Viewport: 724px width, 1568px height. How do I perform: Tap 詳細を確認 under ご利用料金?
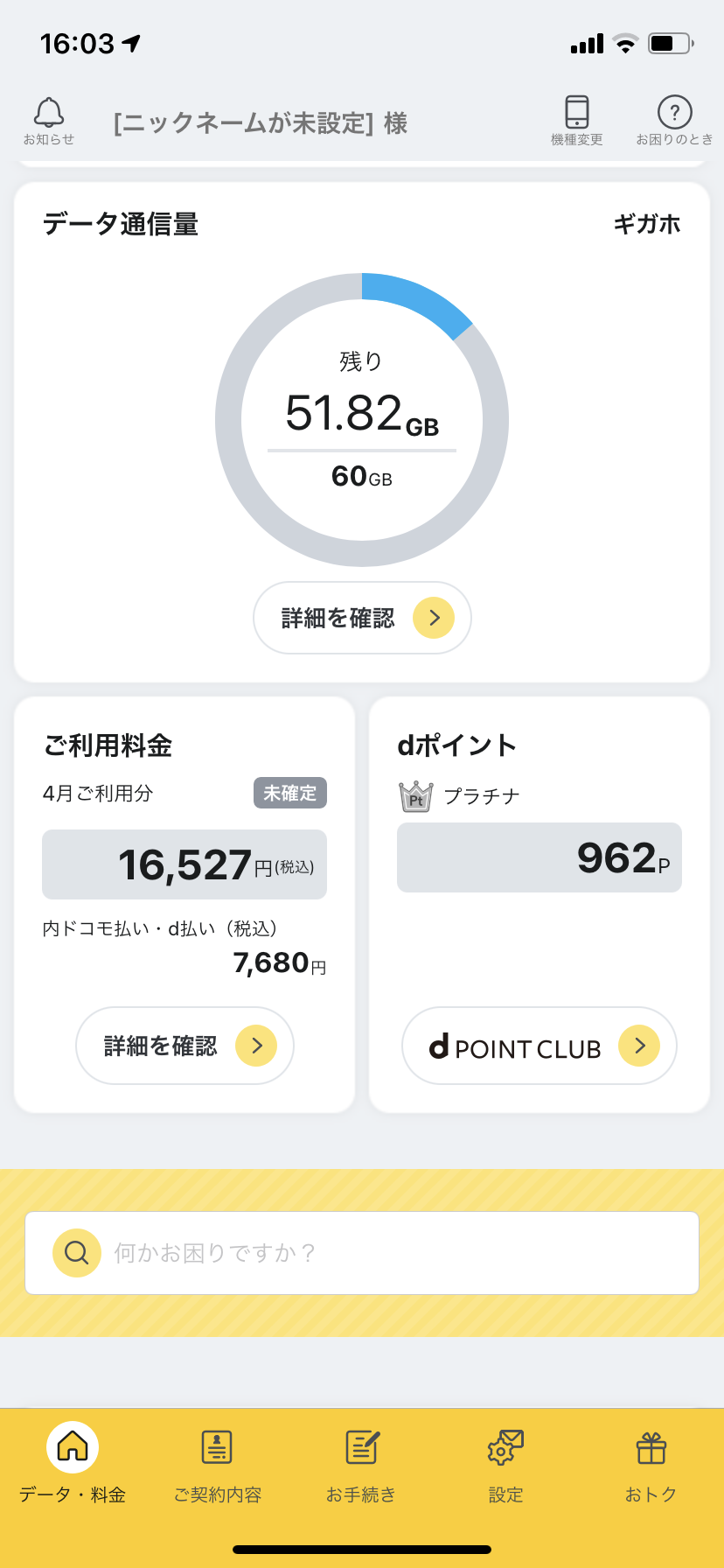tap(184, 1046)
